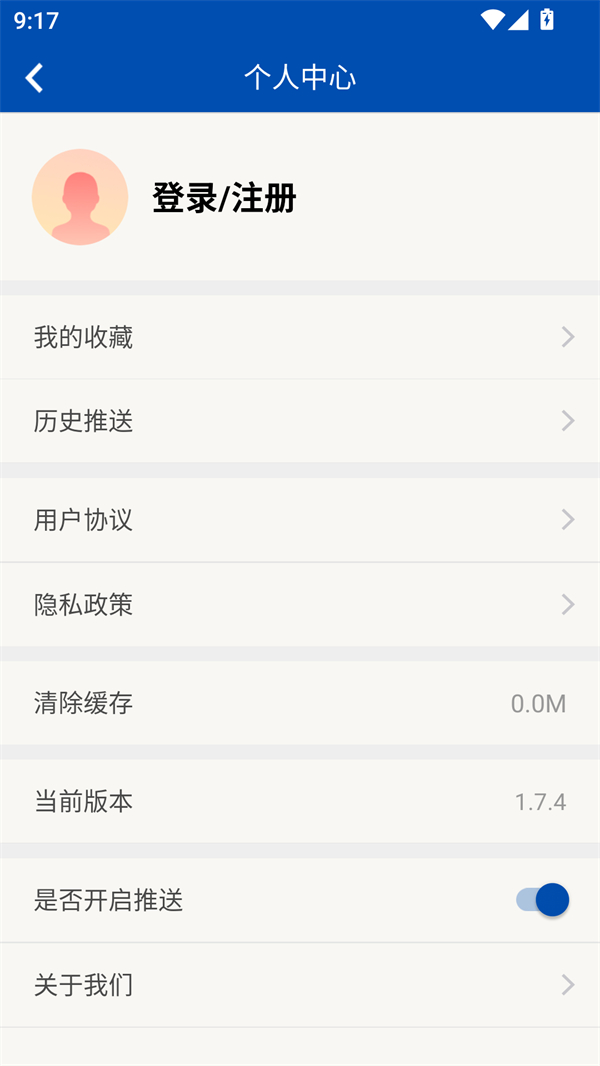
Task: Go back using the top-left arrow
Action: point(35,78)
